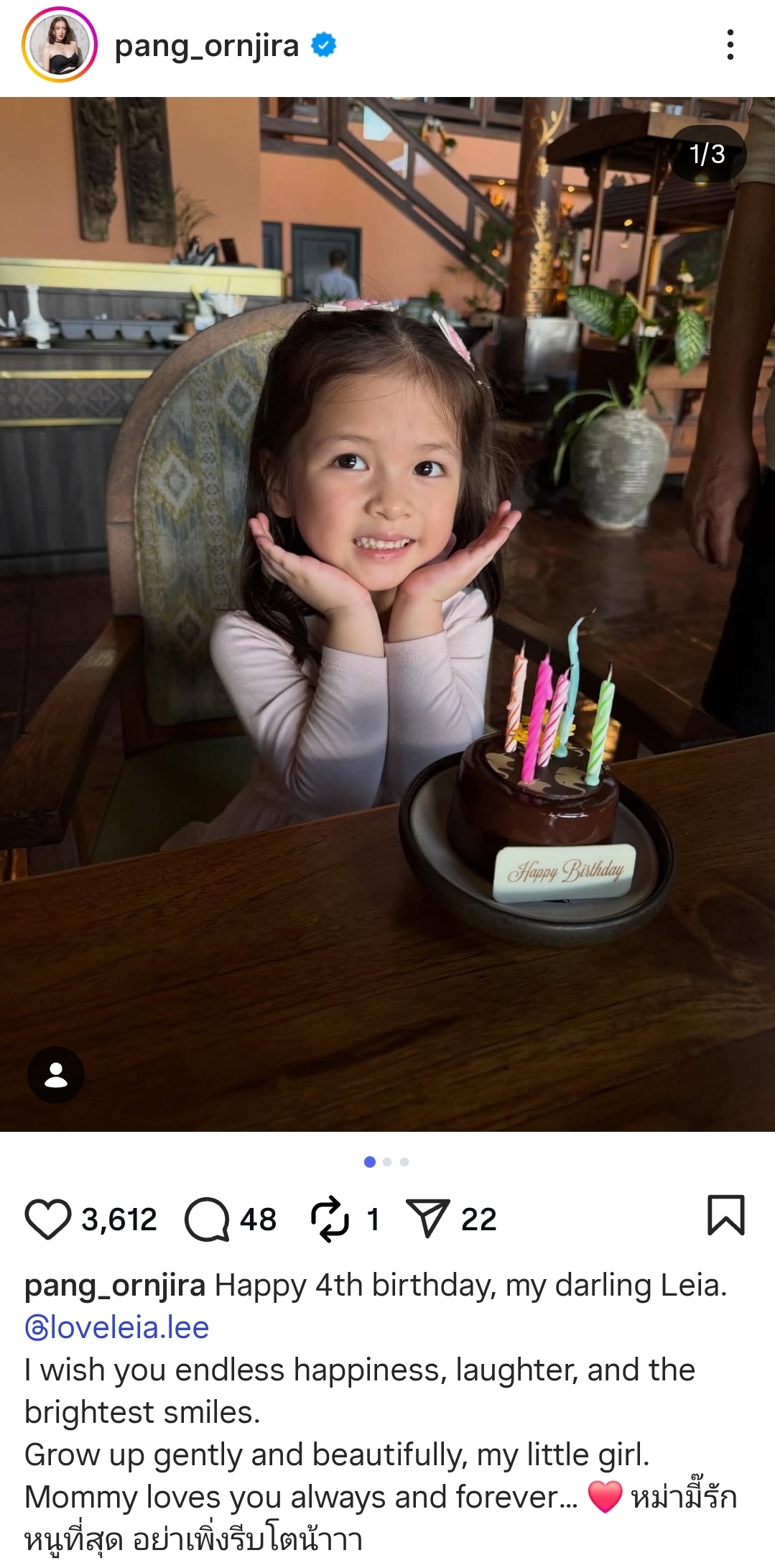Like pang_ornjira's birthday post
The height and width of the screenshot is (1568, 775).
coord(48,1219)
